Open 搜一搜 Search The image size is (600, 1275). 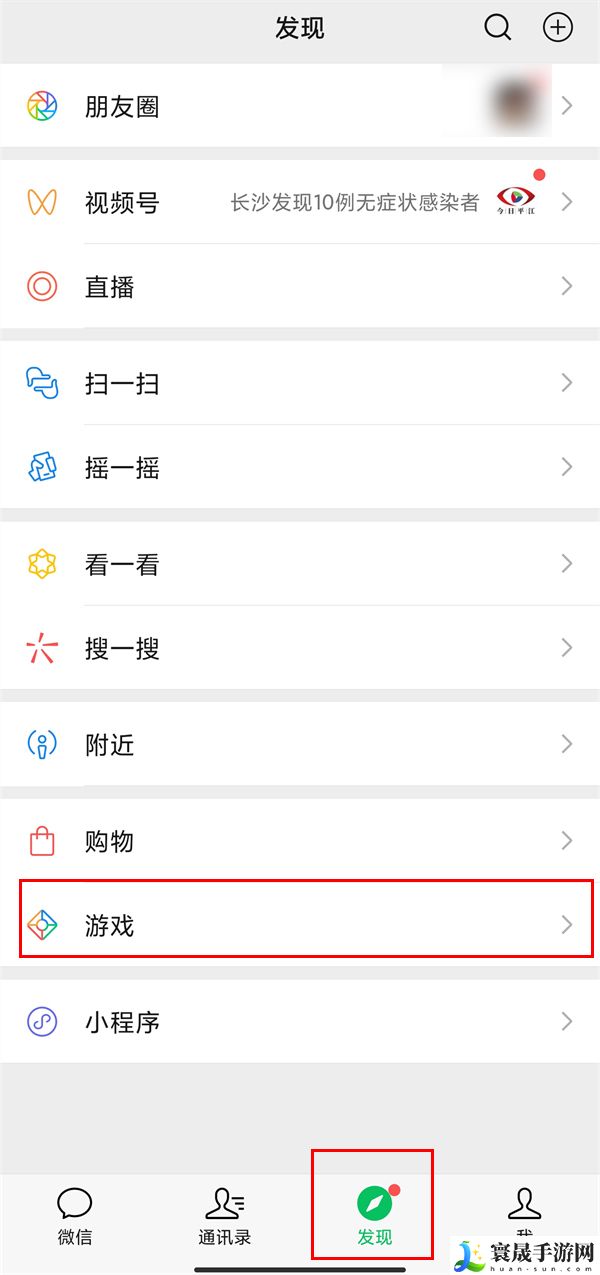[300, 648]
